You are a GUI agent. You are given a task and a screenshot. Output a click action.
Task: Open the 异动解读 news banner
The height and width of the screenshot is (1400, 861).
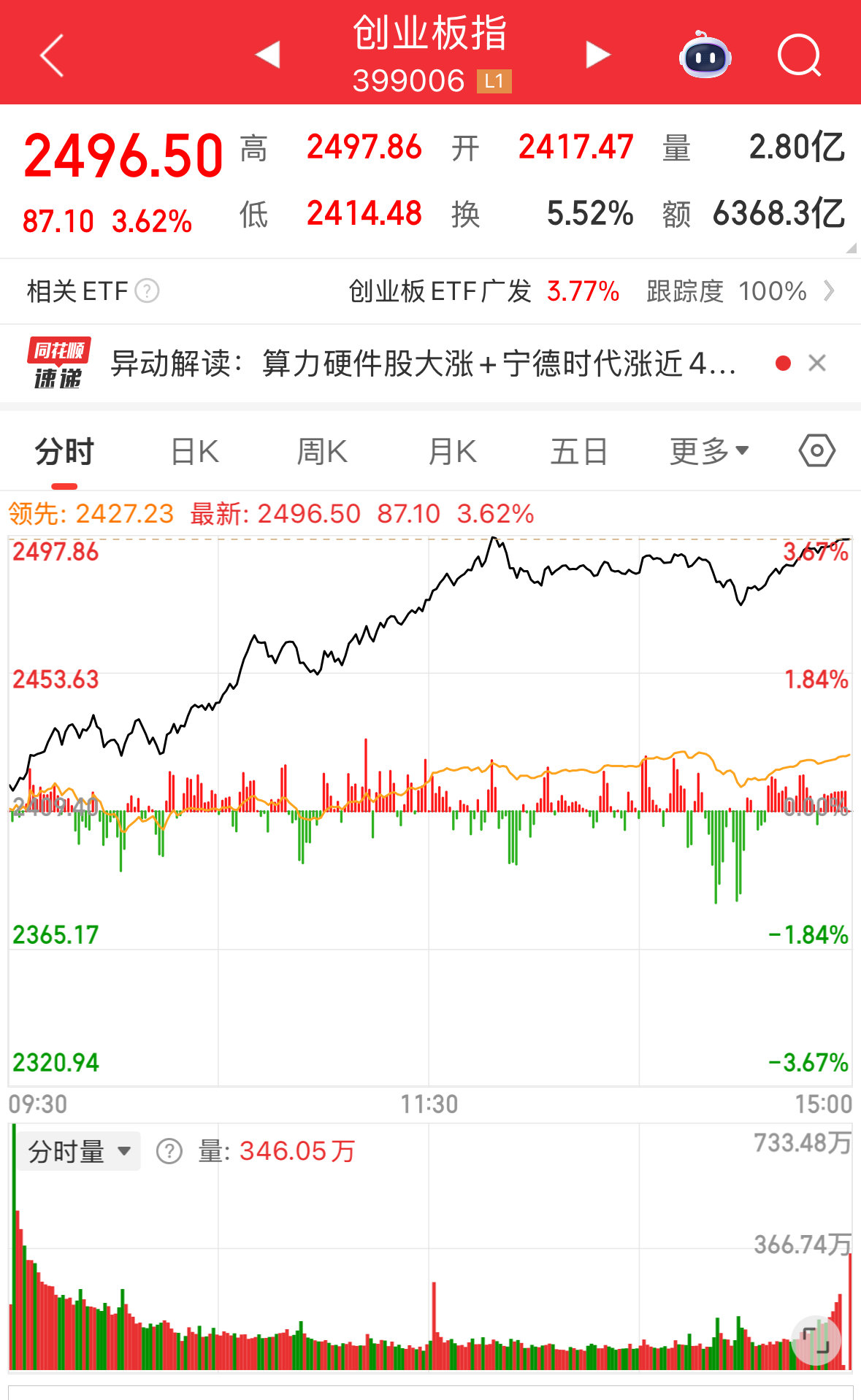pyautogui.click(x=424, y=363)
